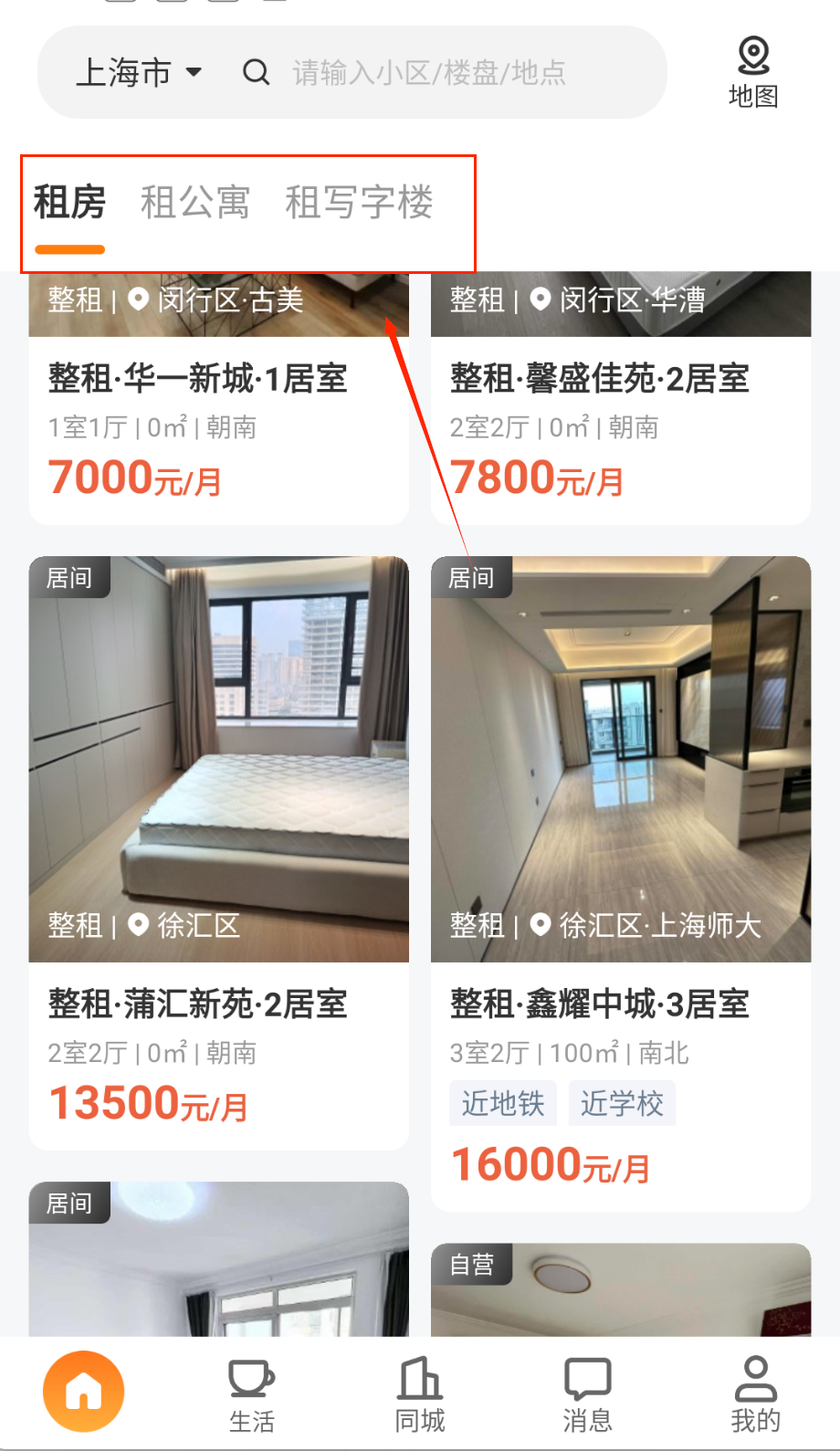Viewport: 840px width, 1451px height.
Task: Go to the home tab
Action: (83, 1391)
